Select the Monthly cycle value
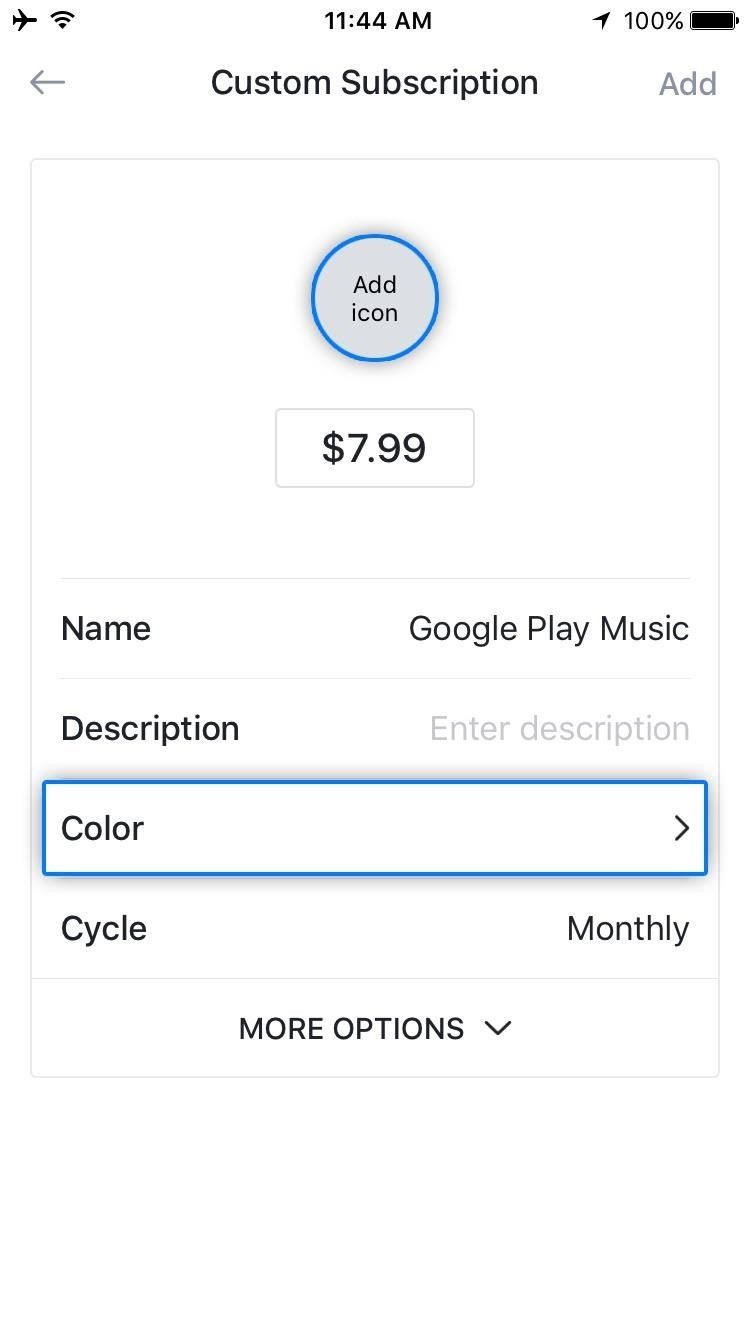 627,928
